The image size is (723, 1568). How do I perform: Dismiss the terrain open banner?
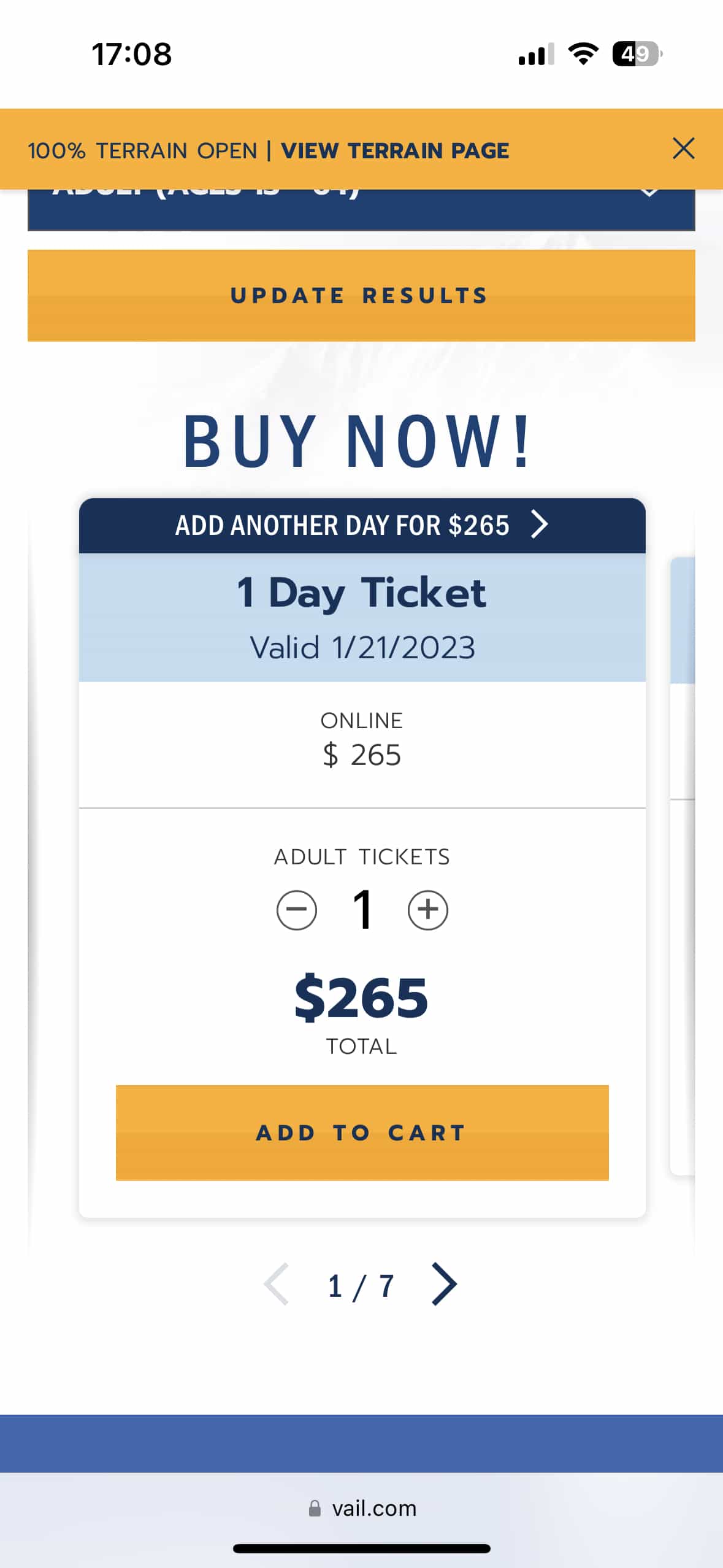683,148
